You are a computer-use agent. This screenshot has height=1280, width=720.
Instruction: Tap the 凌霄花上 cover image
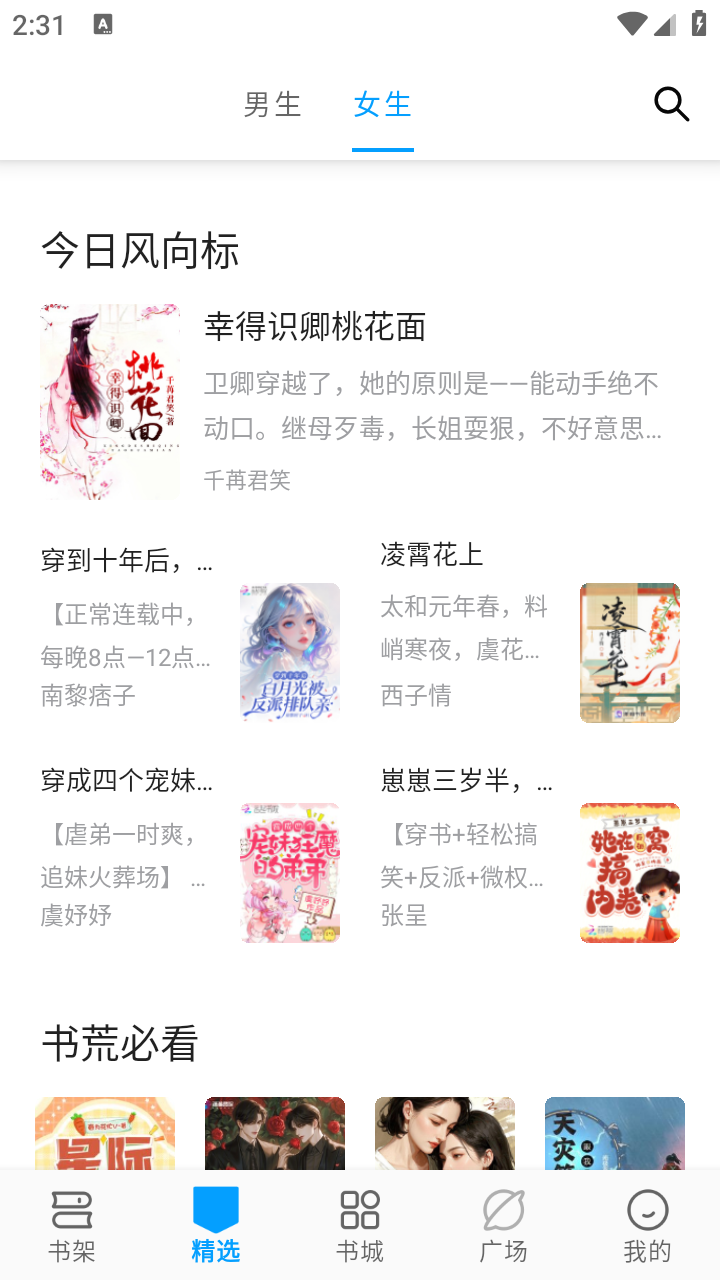coord(629,652)
